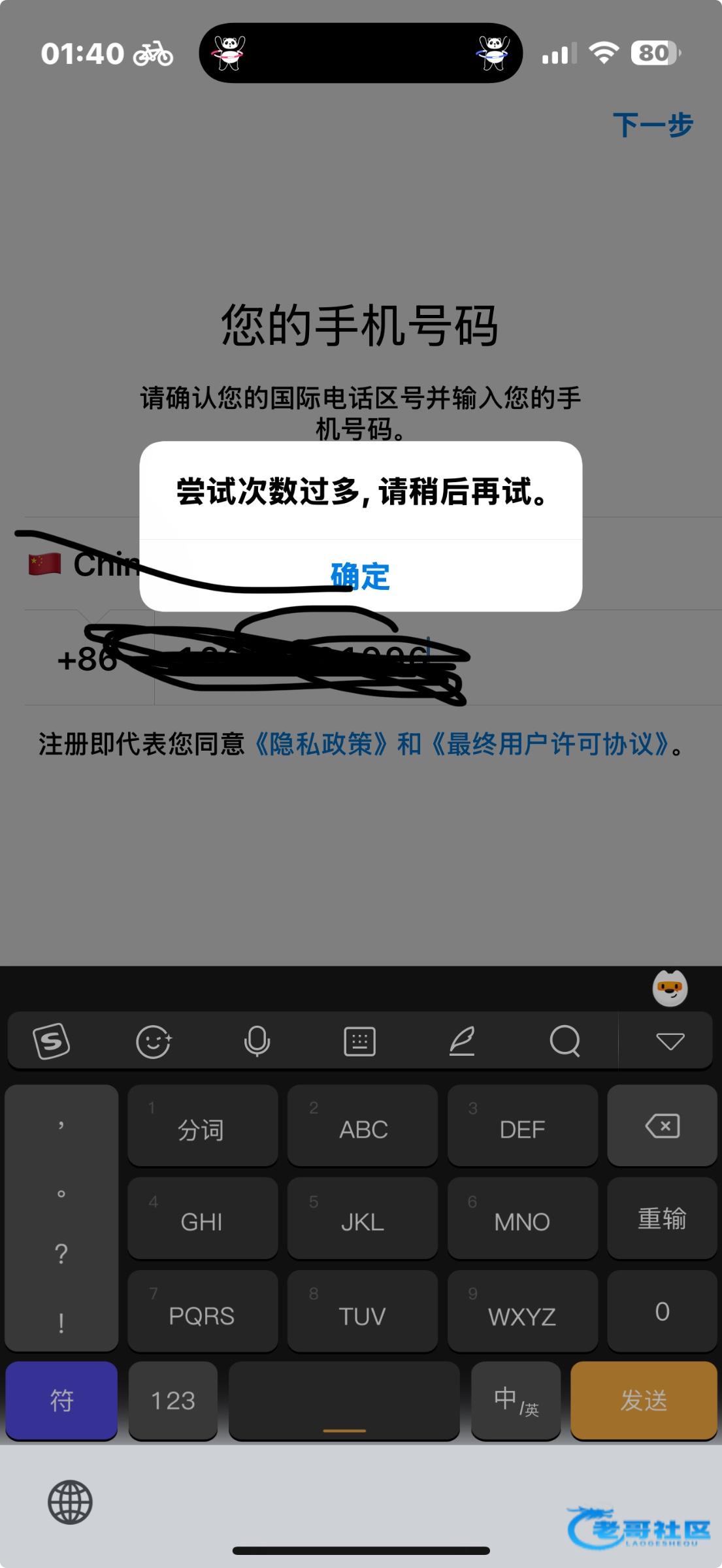Image resolution: width=722 pixels, height=1568 pixels.
Task: Open the keyboard search tool
Action: tap(565, 1041)
